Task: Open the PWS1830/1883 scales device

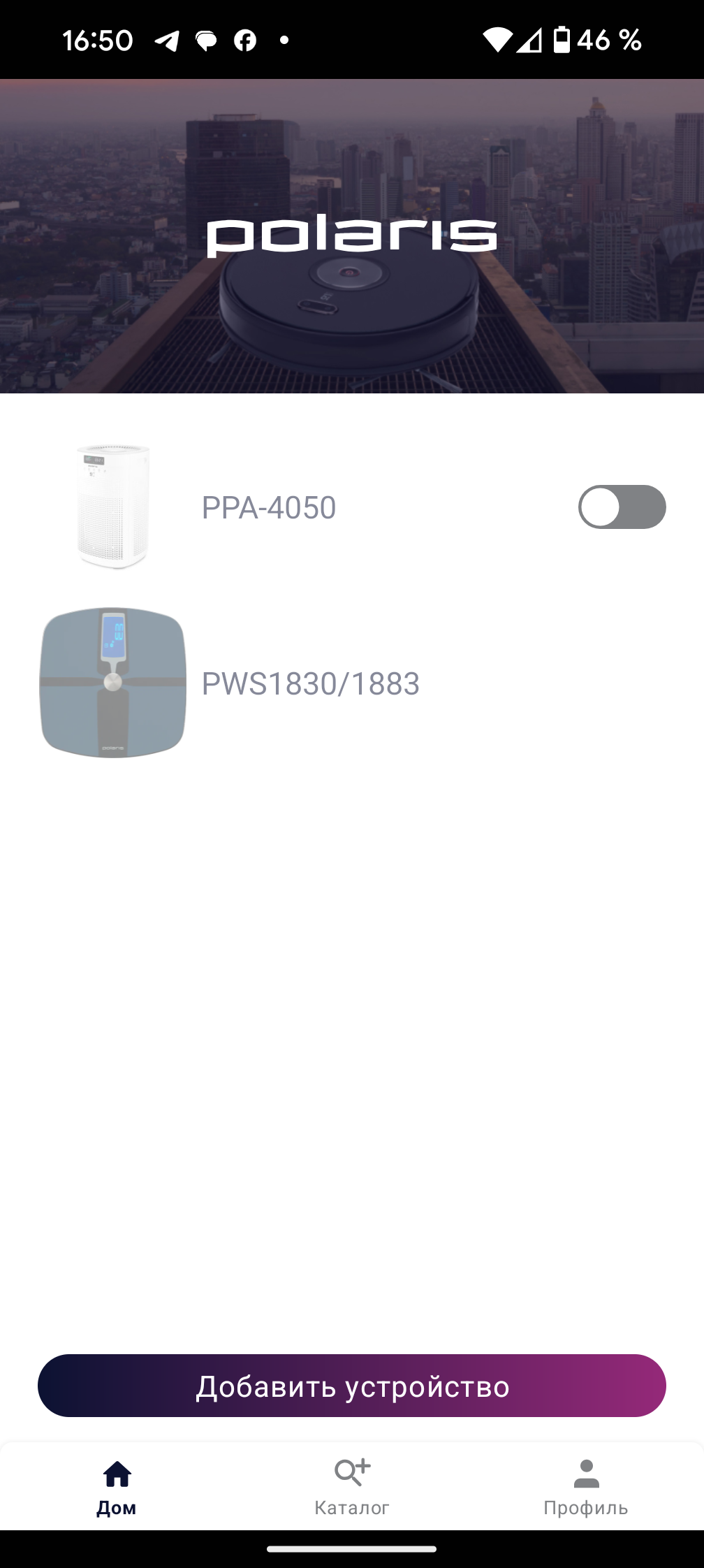Action: tap(310, 683)
